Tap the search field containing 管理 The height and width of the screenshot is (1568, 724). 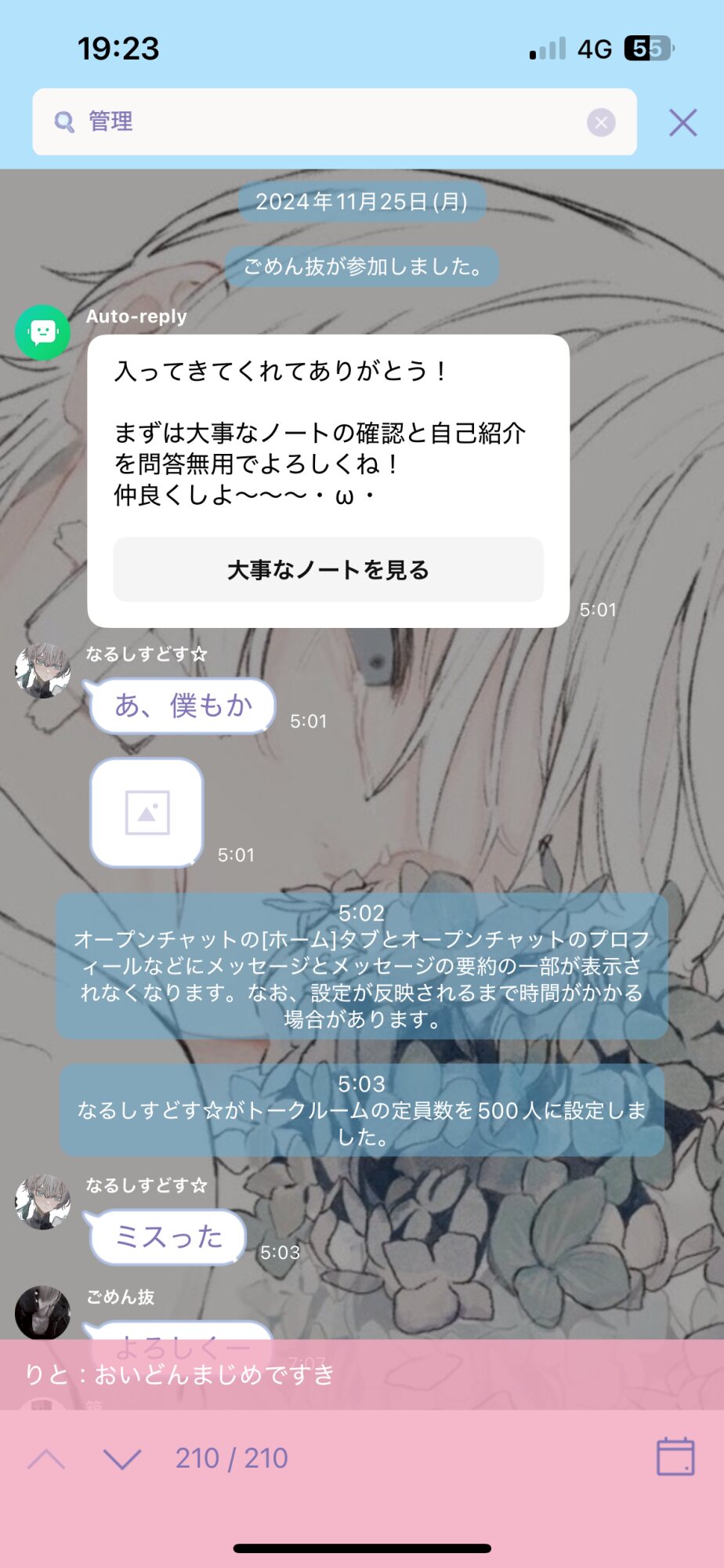334,122
